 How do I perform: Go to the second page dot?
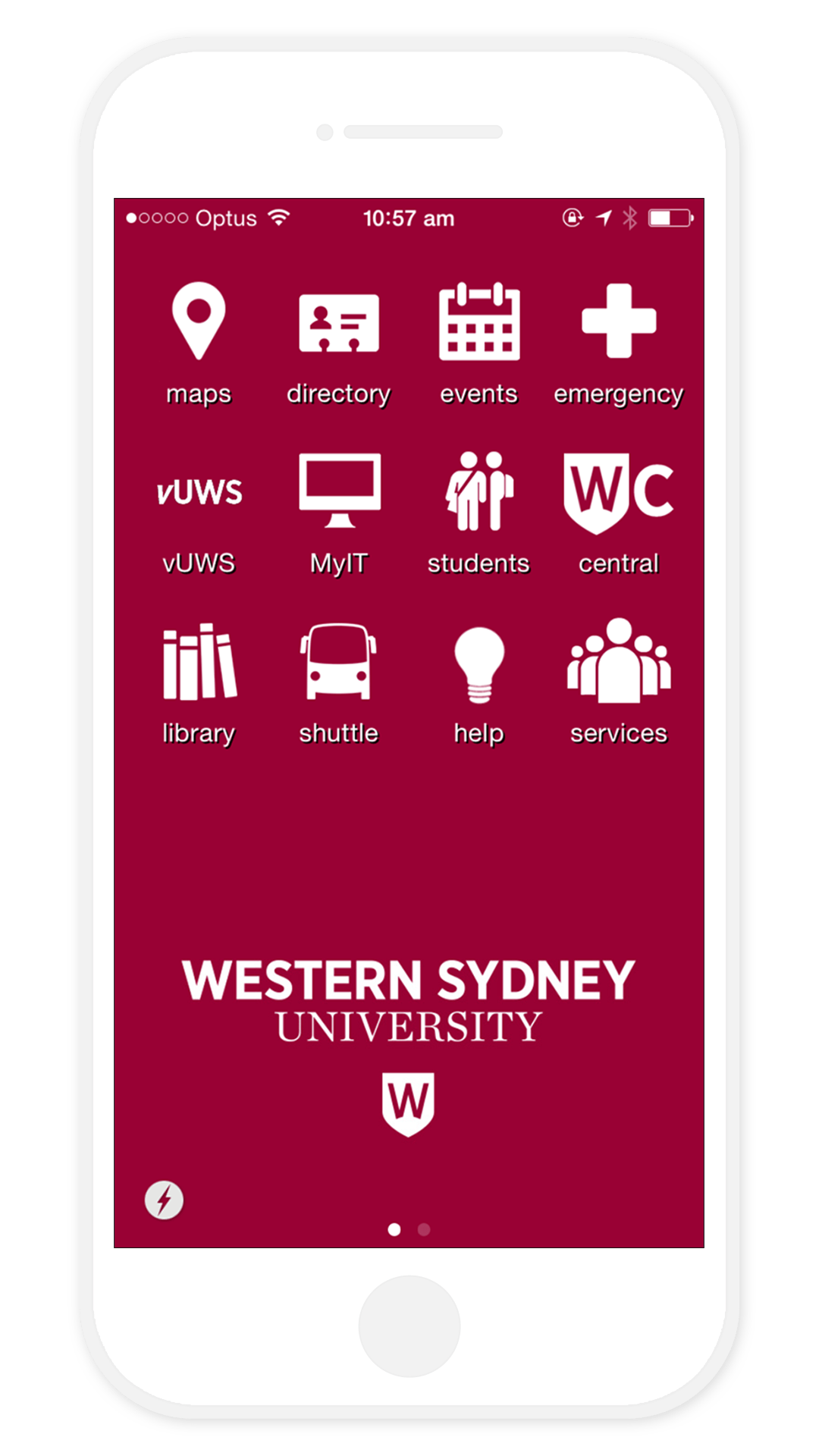tap(424, 1229)
